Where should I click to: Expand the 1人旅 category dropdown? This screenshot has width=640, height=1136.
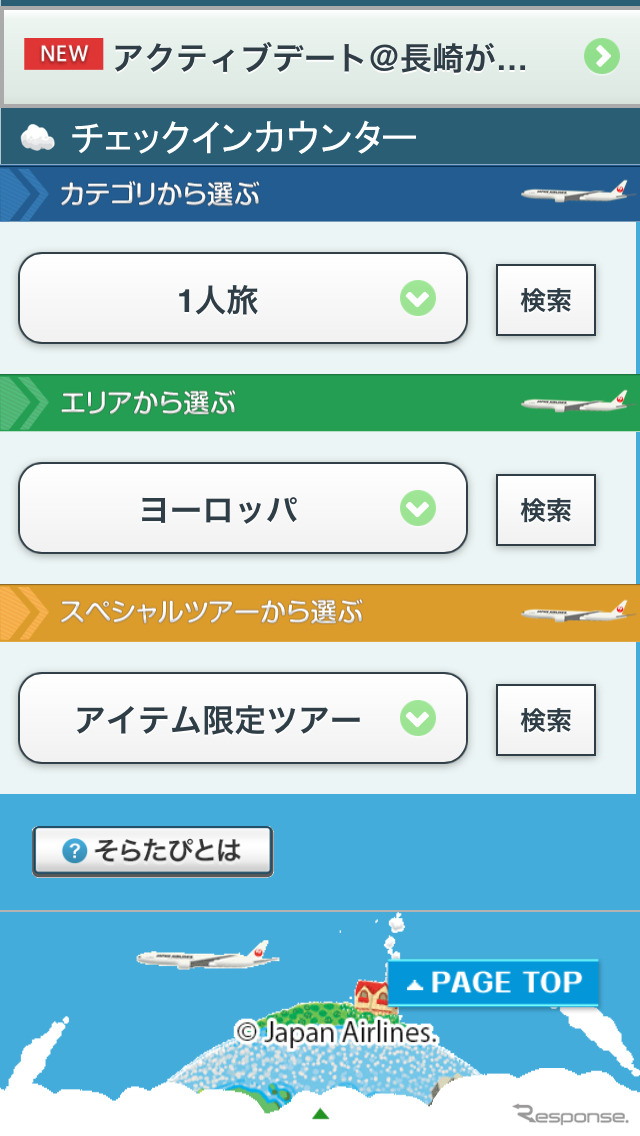pos(243,299)
